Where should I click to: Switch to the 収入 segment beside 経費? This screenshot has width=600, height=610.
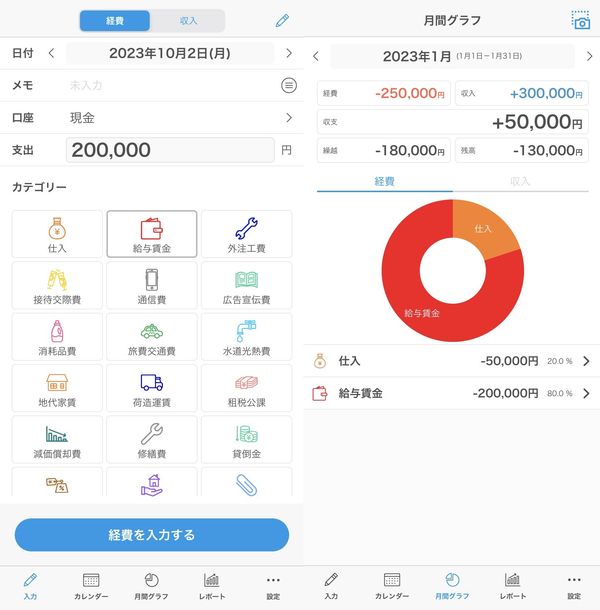point(188,21)
